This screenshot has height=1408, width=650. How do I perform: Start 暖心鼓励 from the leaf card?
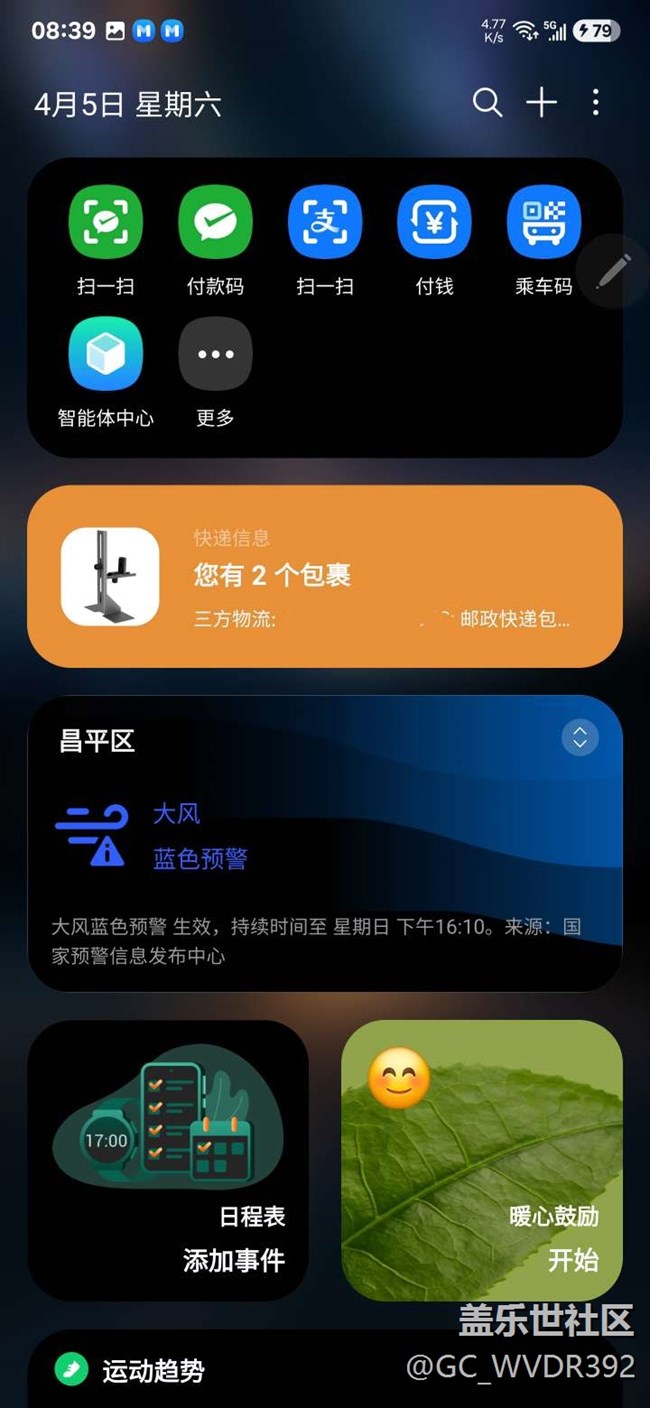click(x=573, y=1260)
